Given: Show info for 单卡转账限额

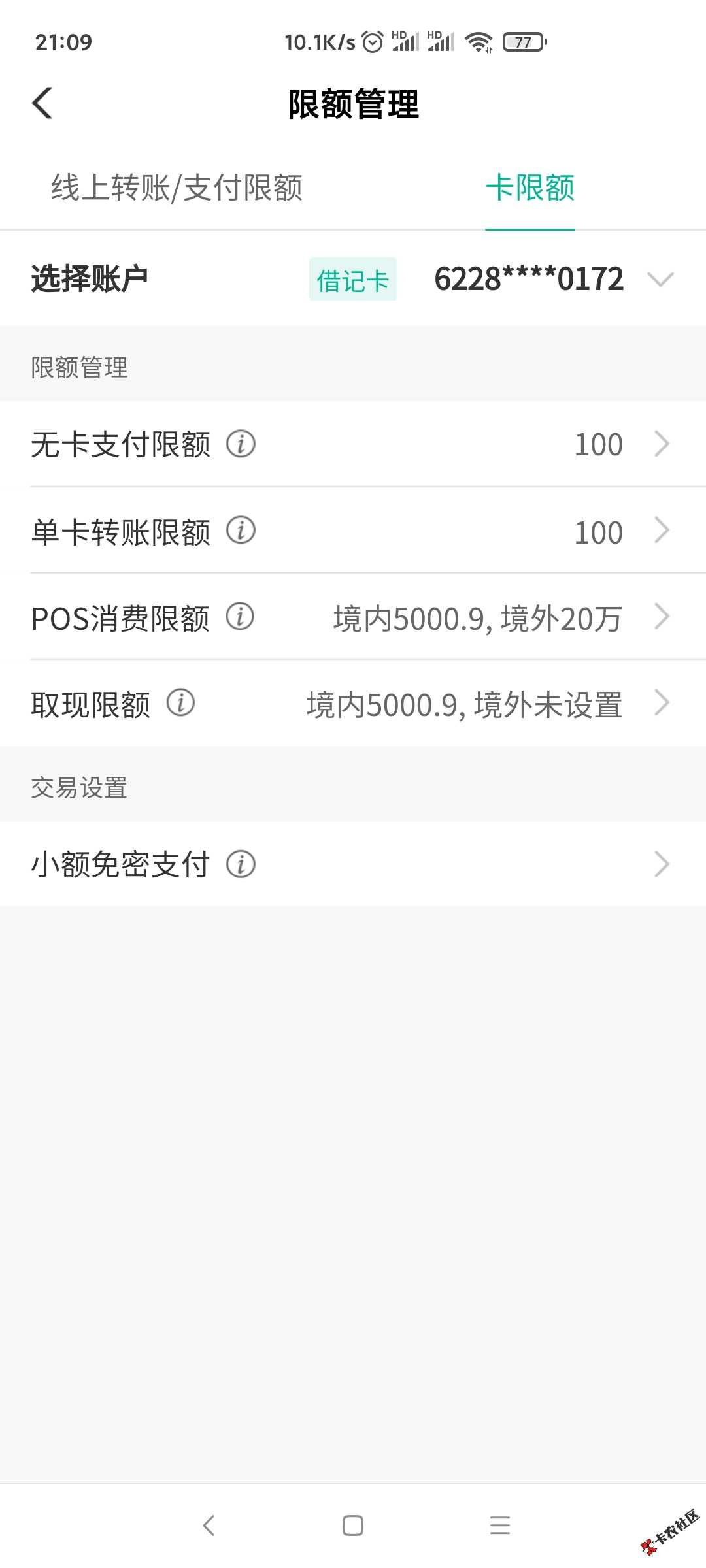Looking at the screenshot, I should pos(241,531).
